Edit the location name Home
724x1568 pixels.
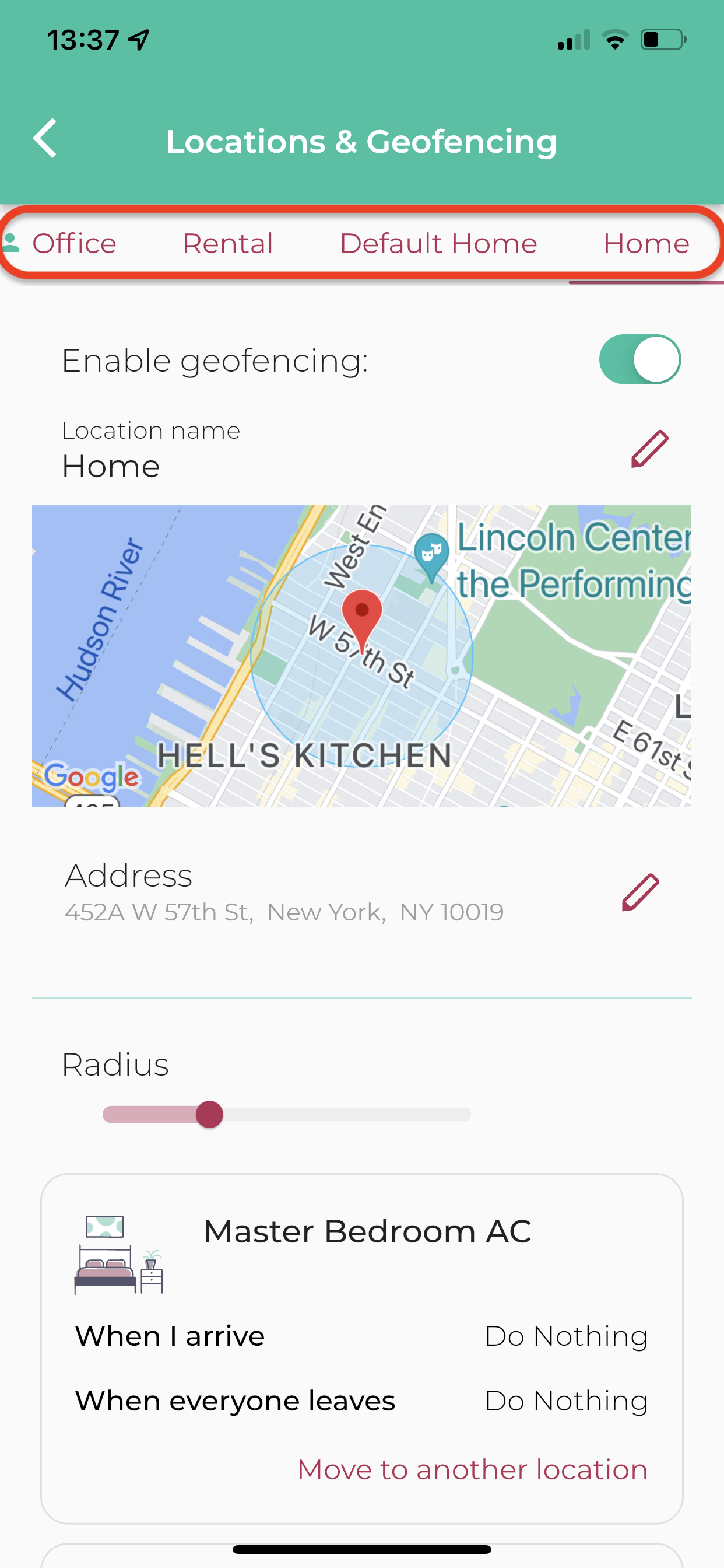[649, 449]
